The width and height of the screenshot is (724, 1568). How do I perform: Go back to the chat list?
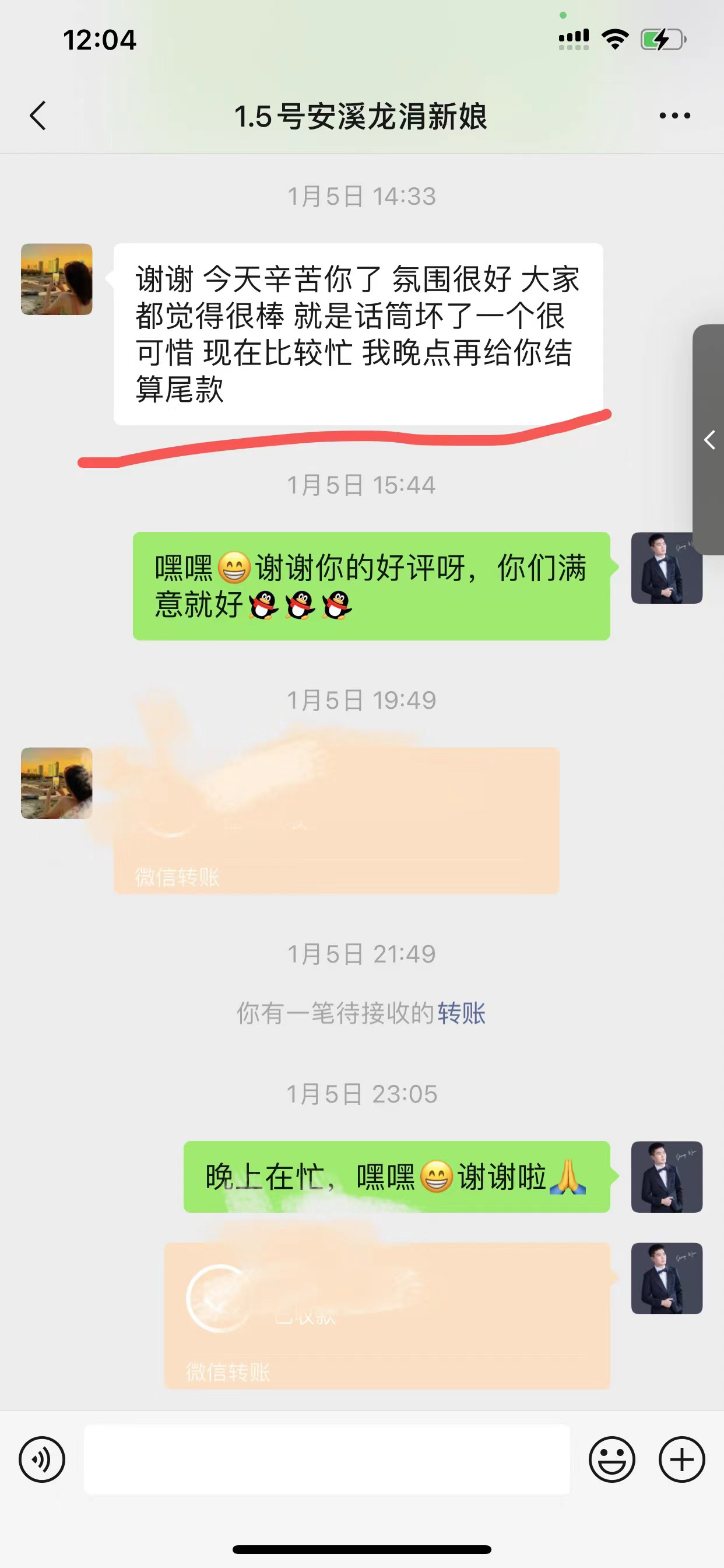click(x=38, y=116)
